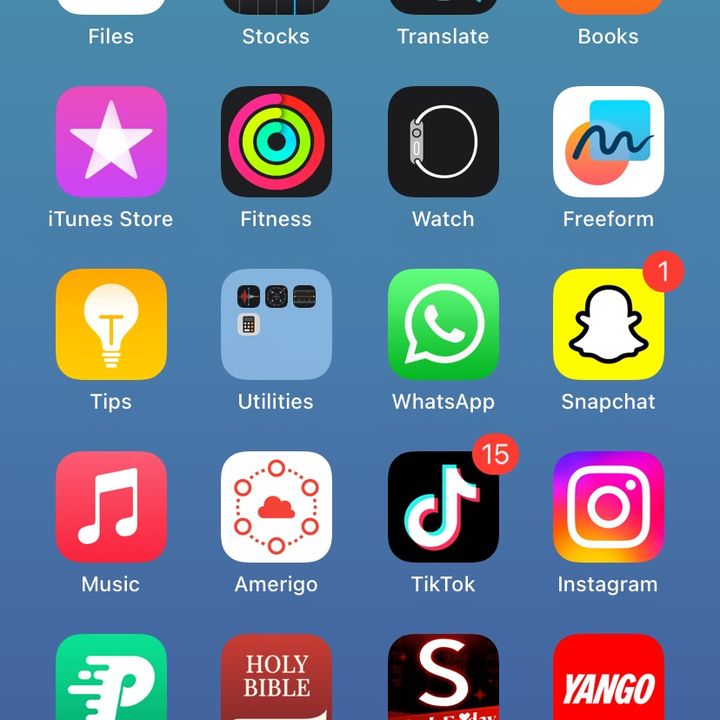Launch the Yango app
Screen dimensions: 720x720
click(x=608, y=678)
